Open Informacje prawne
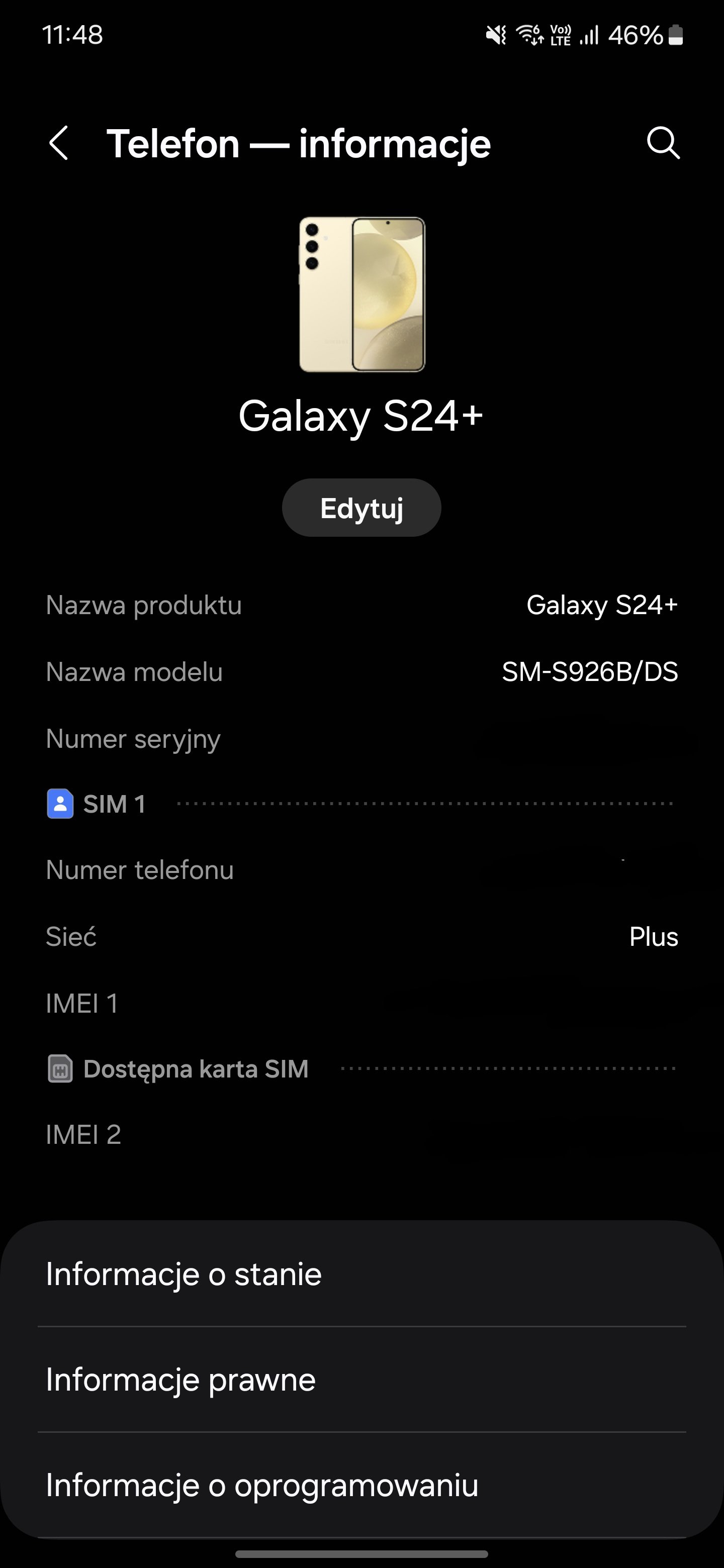 click(x=361, y=1380)
